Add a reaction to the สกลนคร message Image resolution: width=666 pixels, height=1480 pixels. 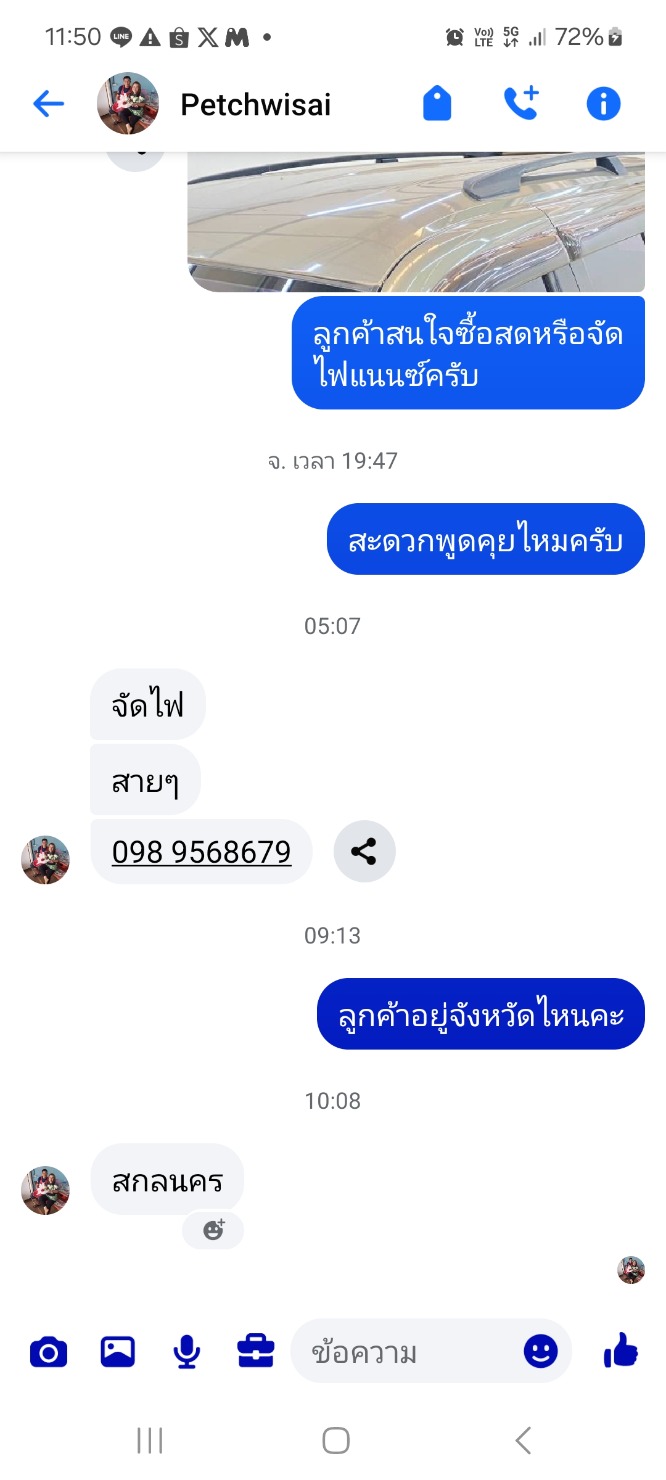tap(213, 1230)
